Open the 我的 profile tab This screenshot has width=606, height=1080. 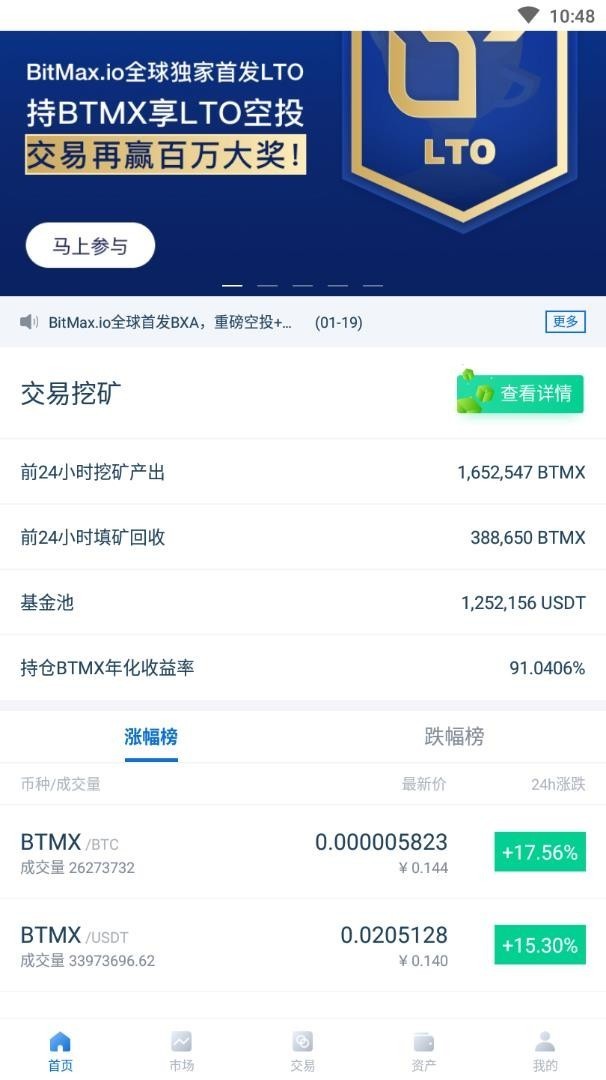click(545, 1051)
